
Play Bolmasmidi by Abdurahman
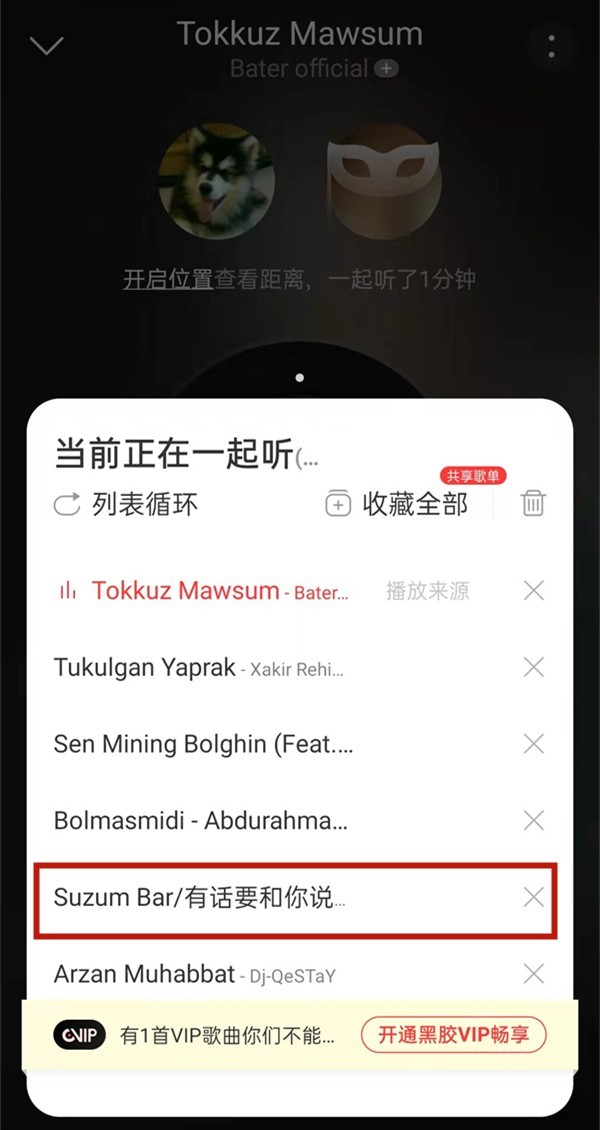click(200, 821)
